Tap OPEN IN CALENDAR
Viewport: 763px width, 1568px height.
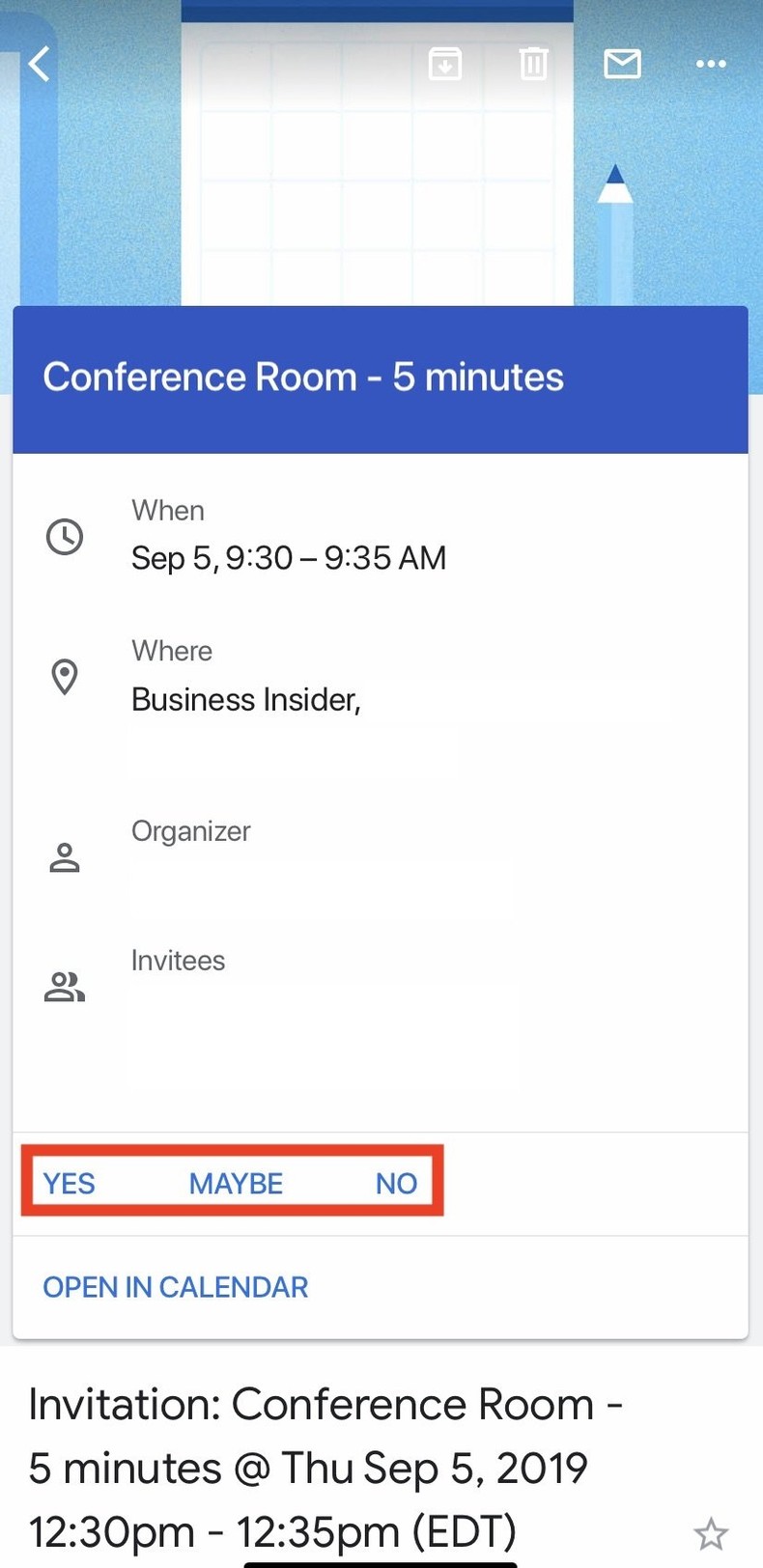tap(176, 1287)
